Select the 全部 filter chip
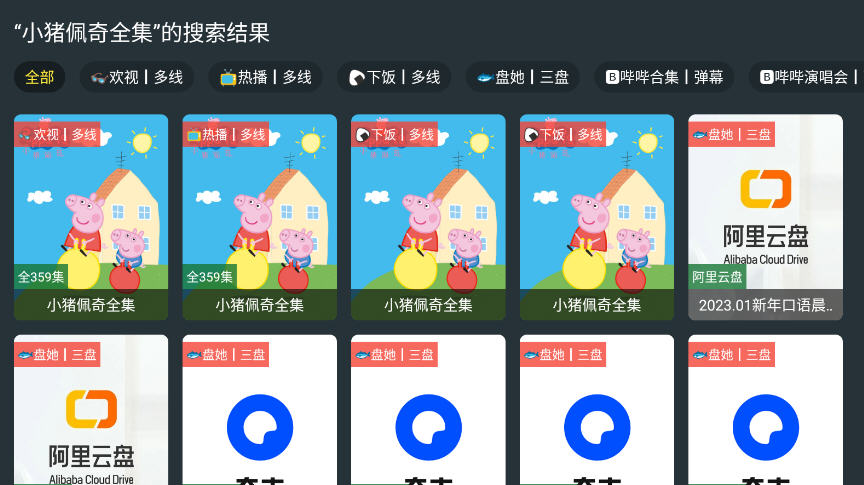This screenshot has height=485, width=864. click(x=40, y=77)
